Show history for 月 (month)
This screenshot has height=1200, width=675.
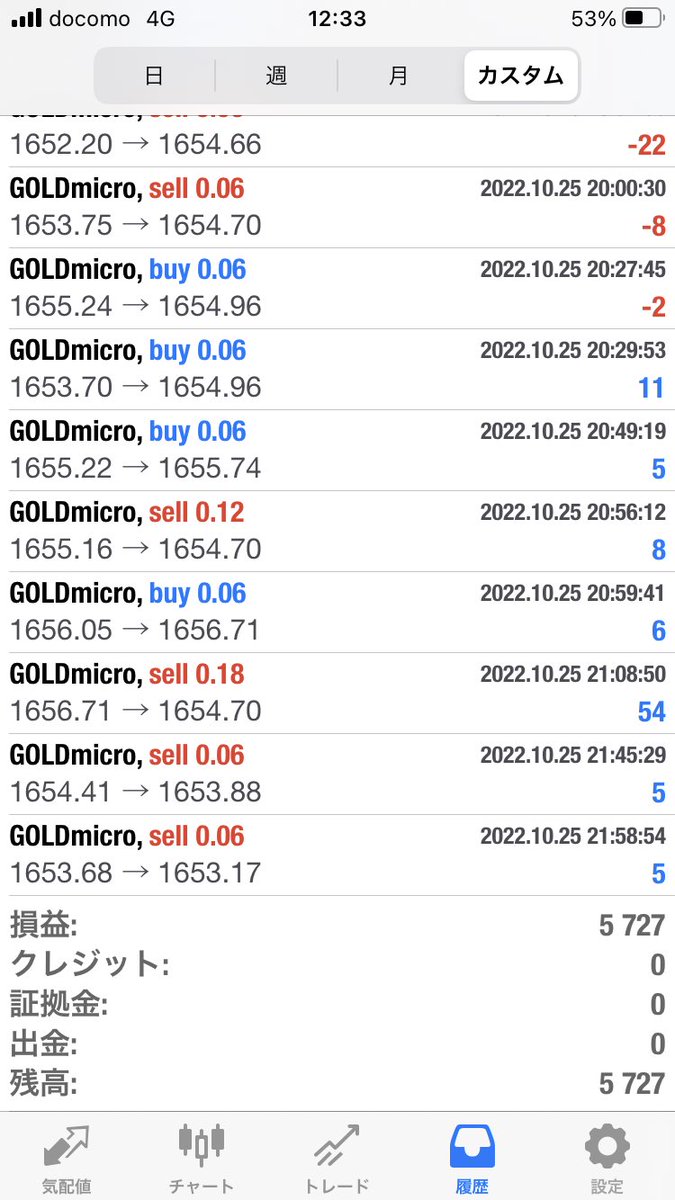398,76
